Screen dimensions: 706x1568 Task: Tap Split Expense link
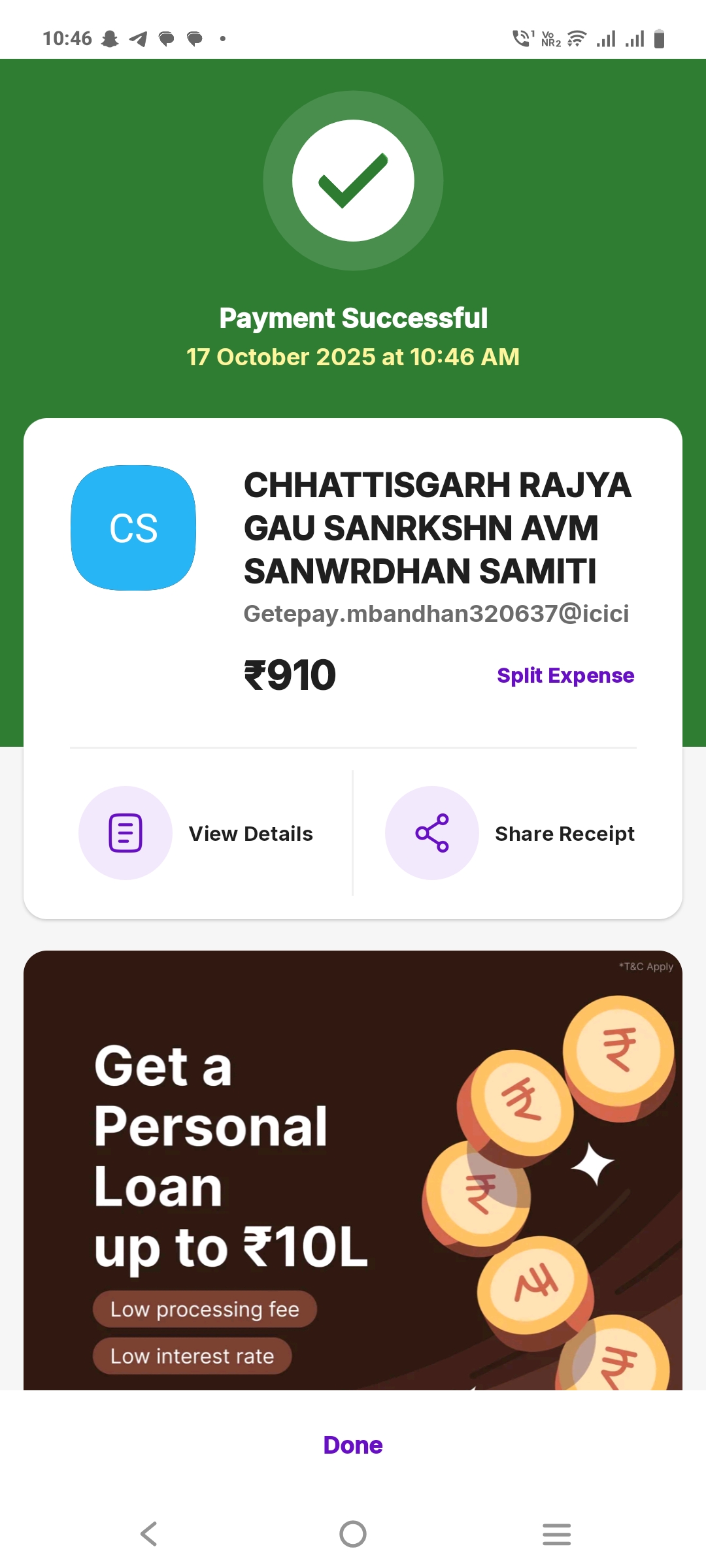click(565, 675)
